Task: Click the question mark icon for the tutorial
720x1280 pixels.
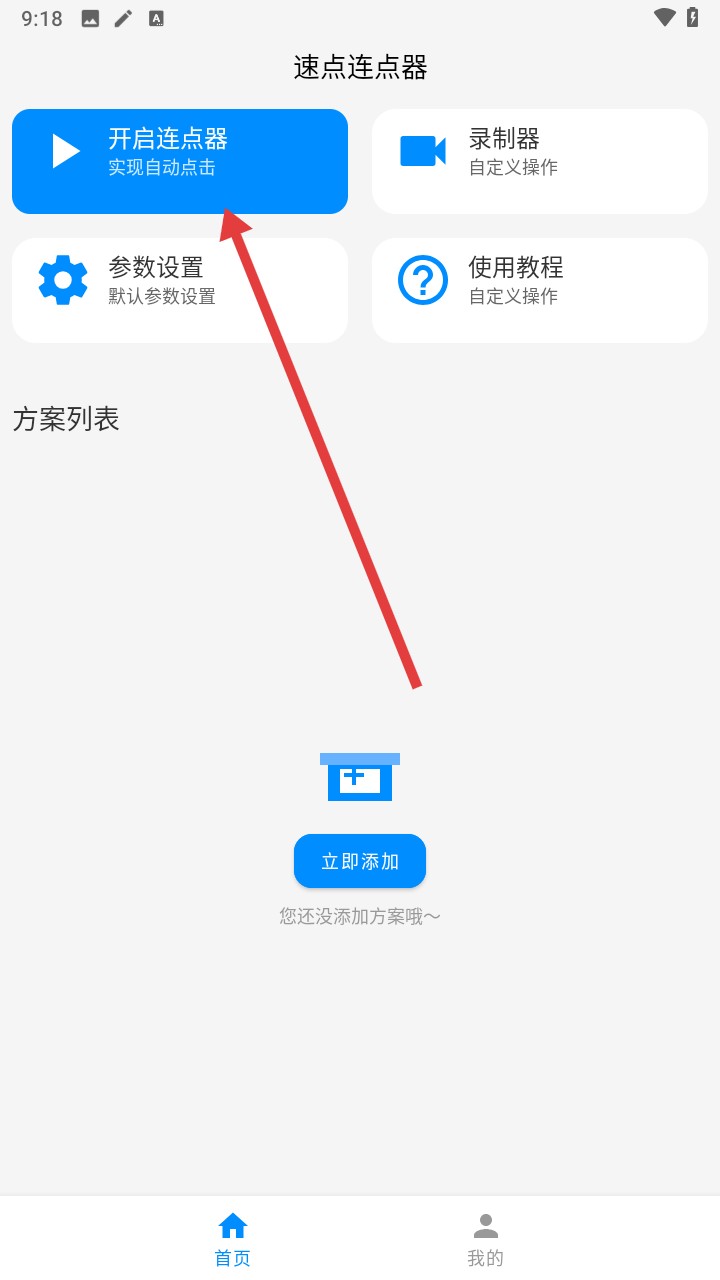Action: tap(422, 280)
